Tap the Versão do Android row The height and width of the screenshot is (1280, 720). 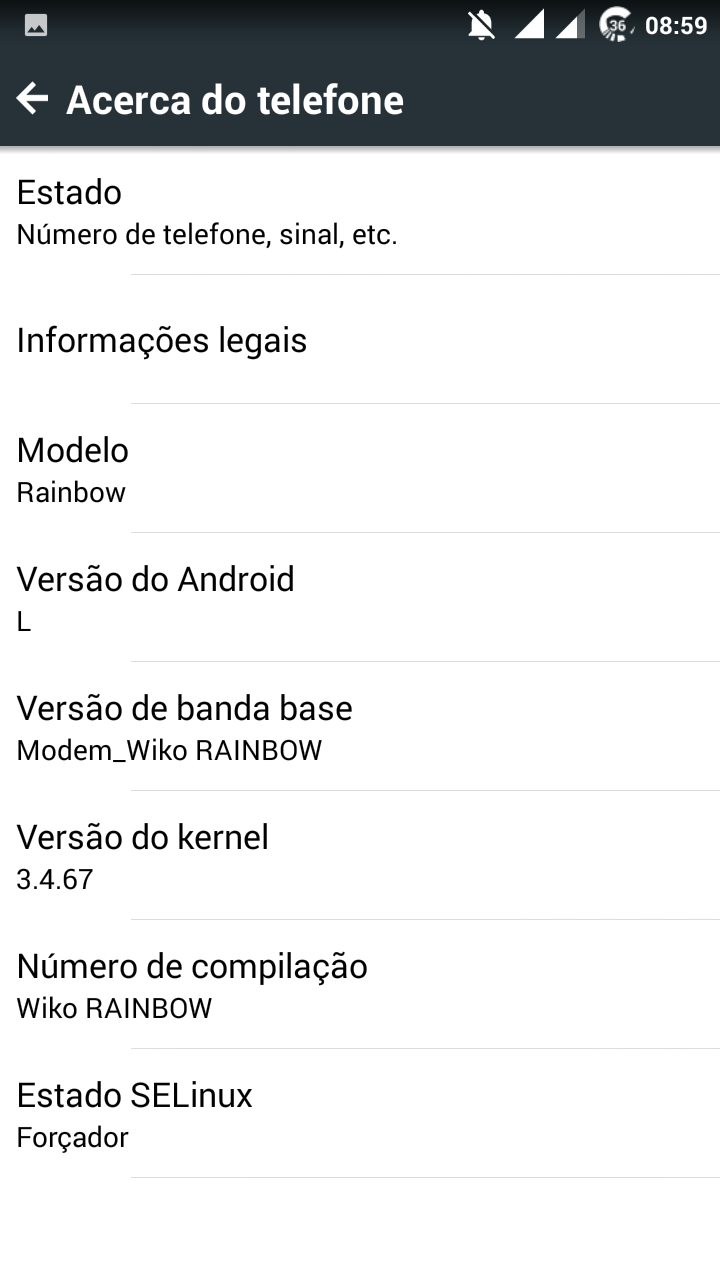360,598
